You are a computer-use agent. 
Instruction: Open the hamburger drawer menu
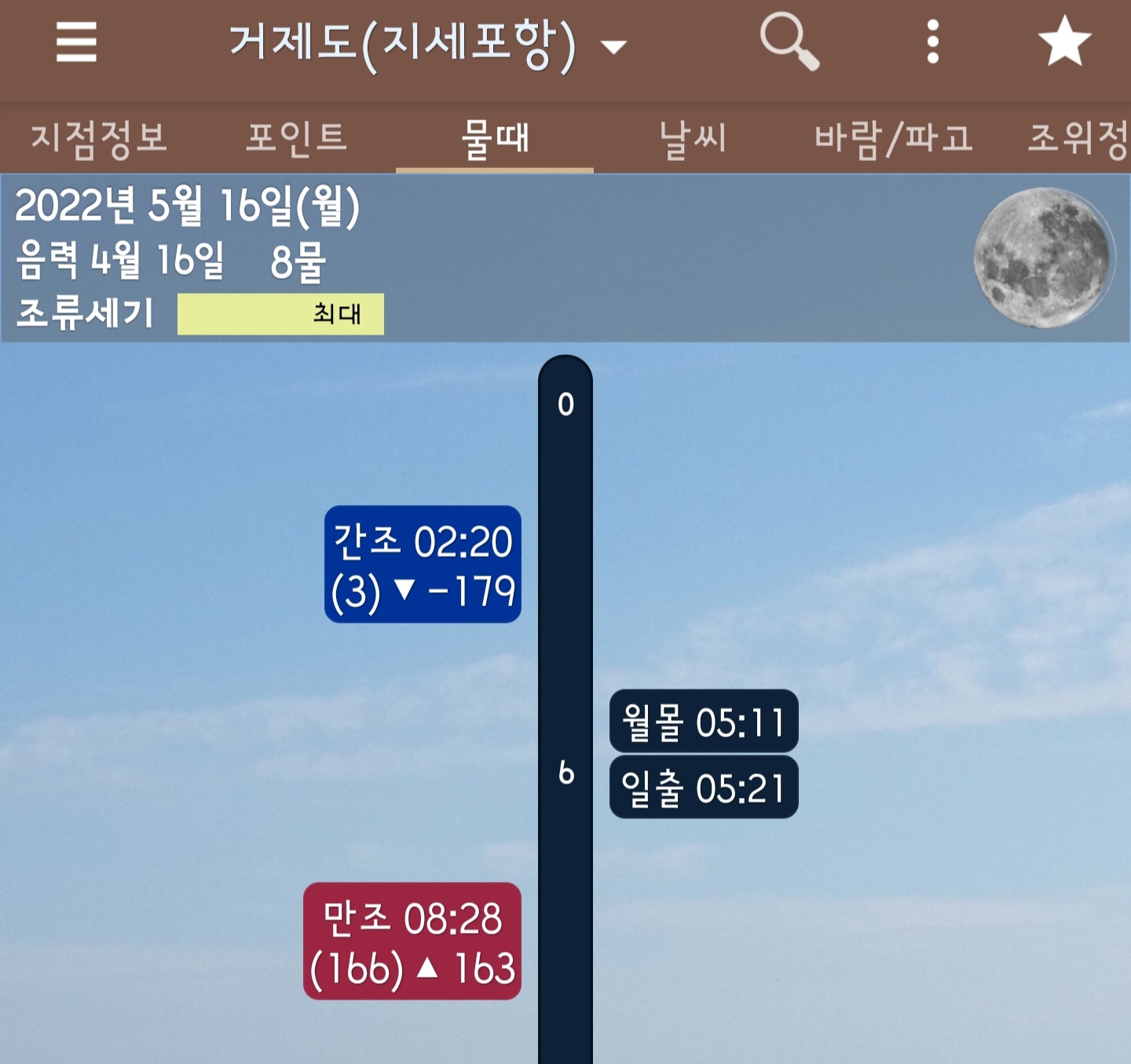tap(76, 42)
